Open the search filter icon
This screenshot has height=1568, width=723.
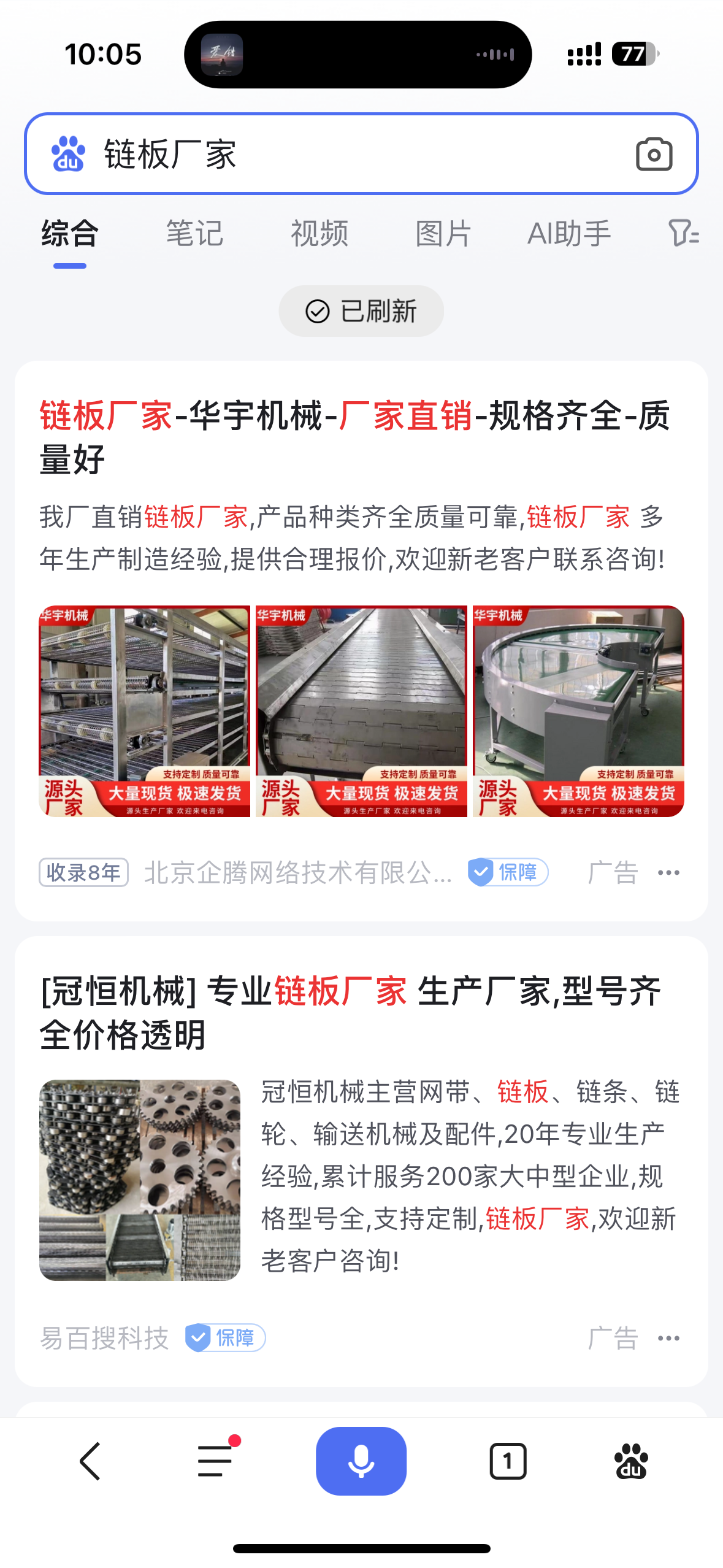point(683,234)
